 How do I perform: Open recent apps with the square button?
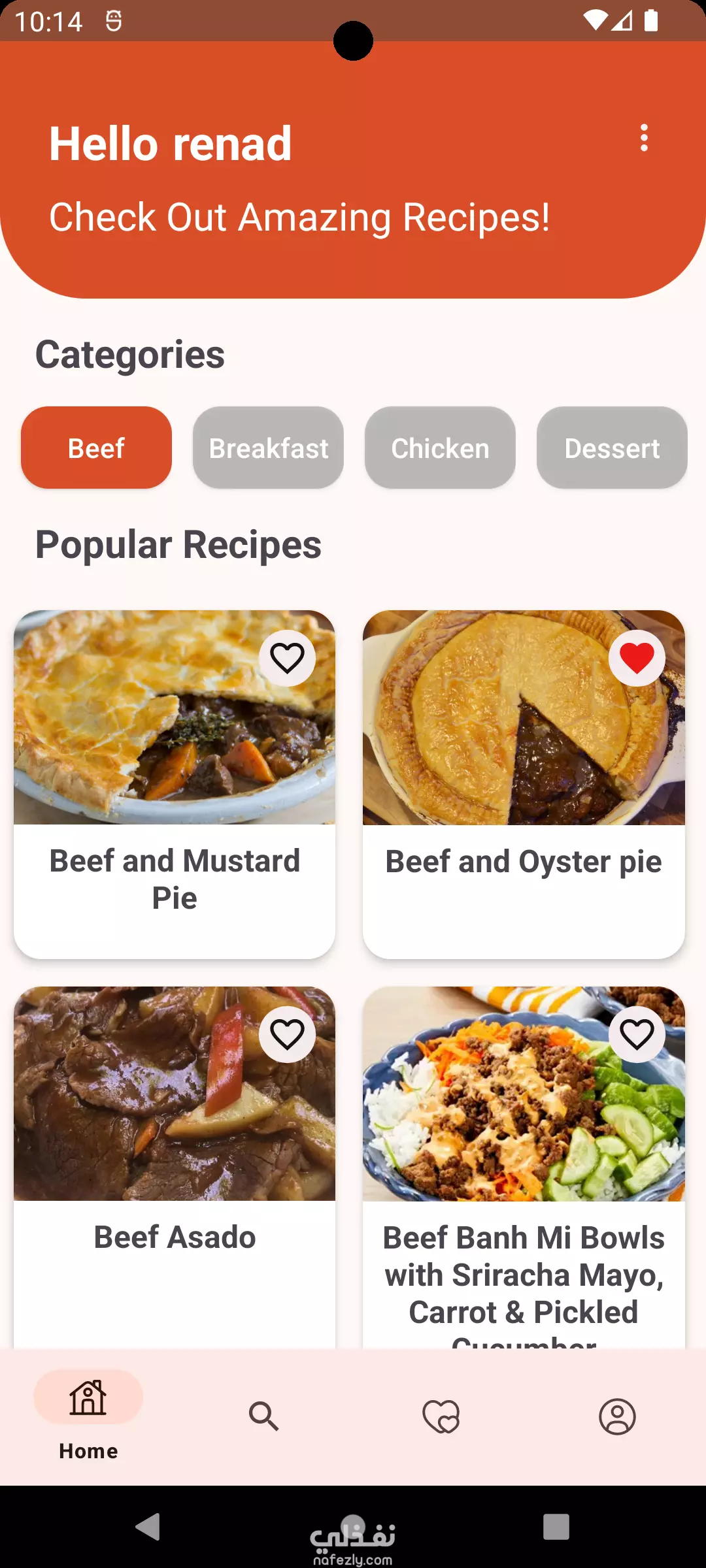click(x=556, y=1527)
